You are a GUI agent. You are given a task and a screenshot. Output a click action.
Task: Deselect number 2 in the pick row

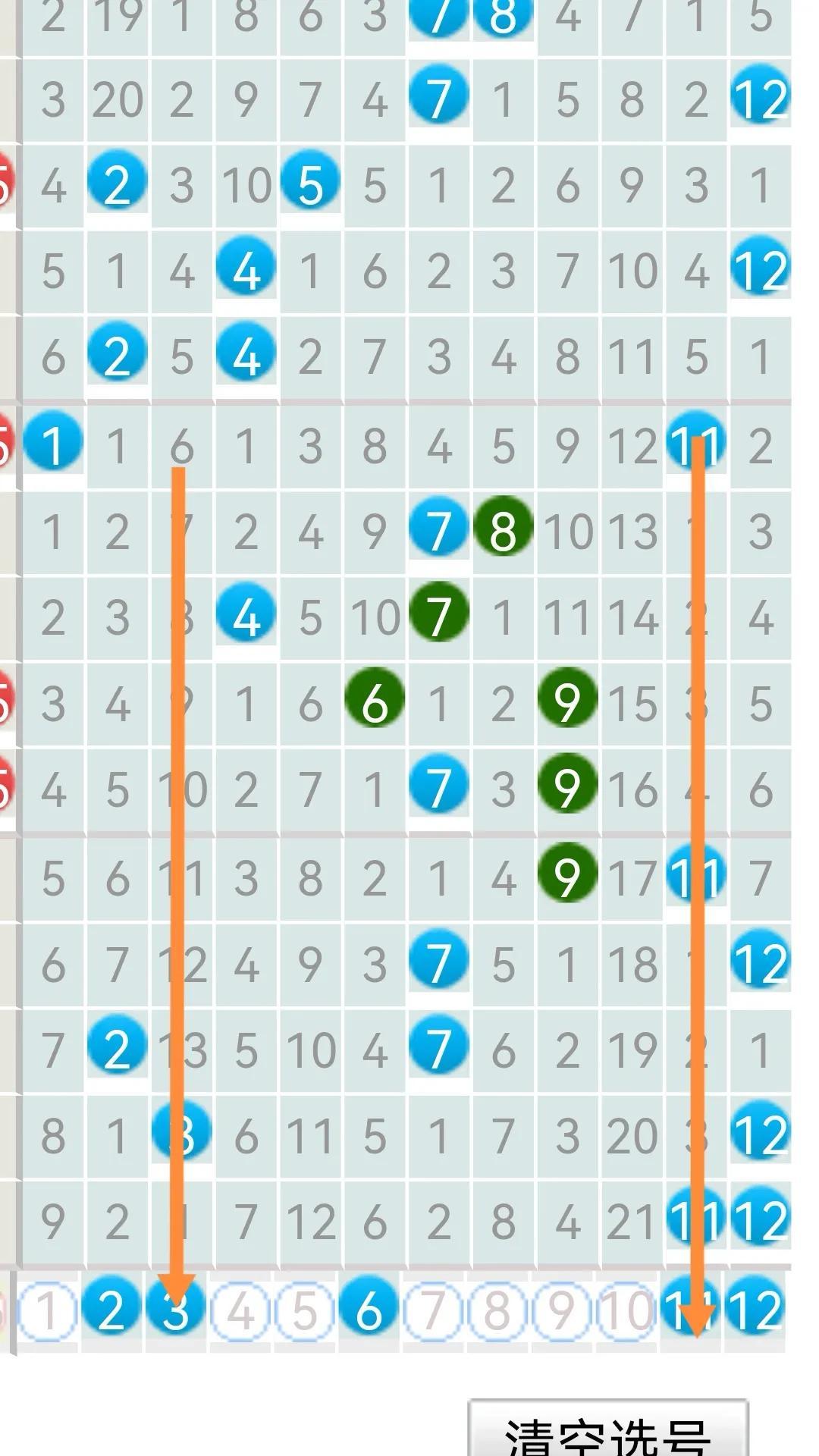click(111, 1310)
